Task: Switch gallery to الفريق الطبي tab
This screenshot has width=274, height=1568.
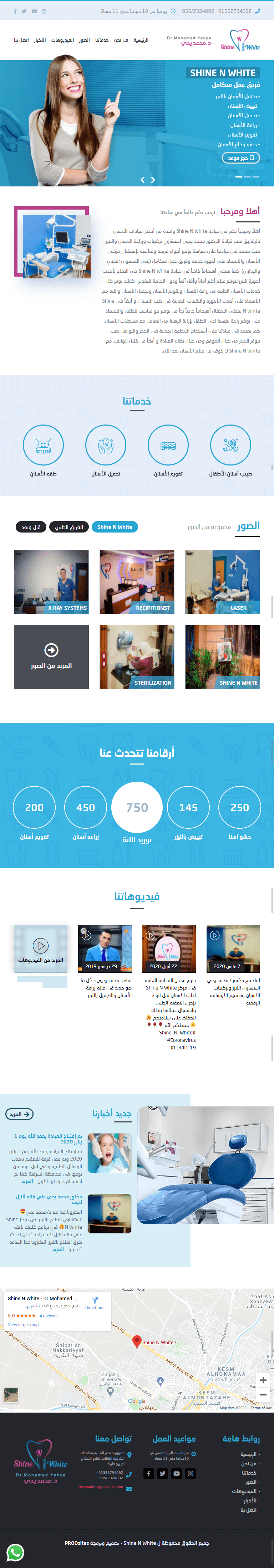Action: 69,527
